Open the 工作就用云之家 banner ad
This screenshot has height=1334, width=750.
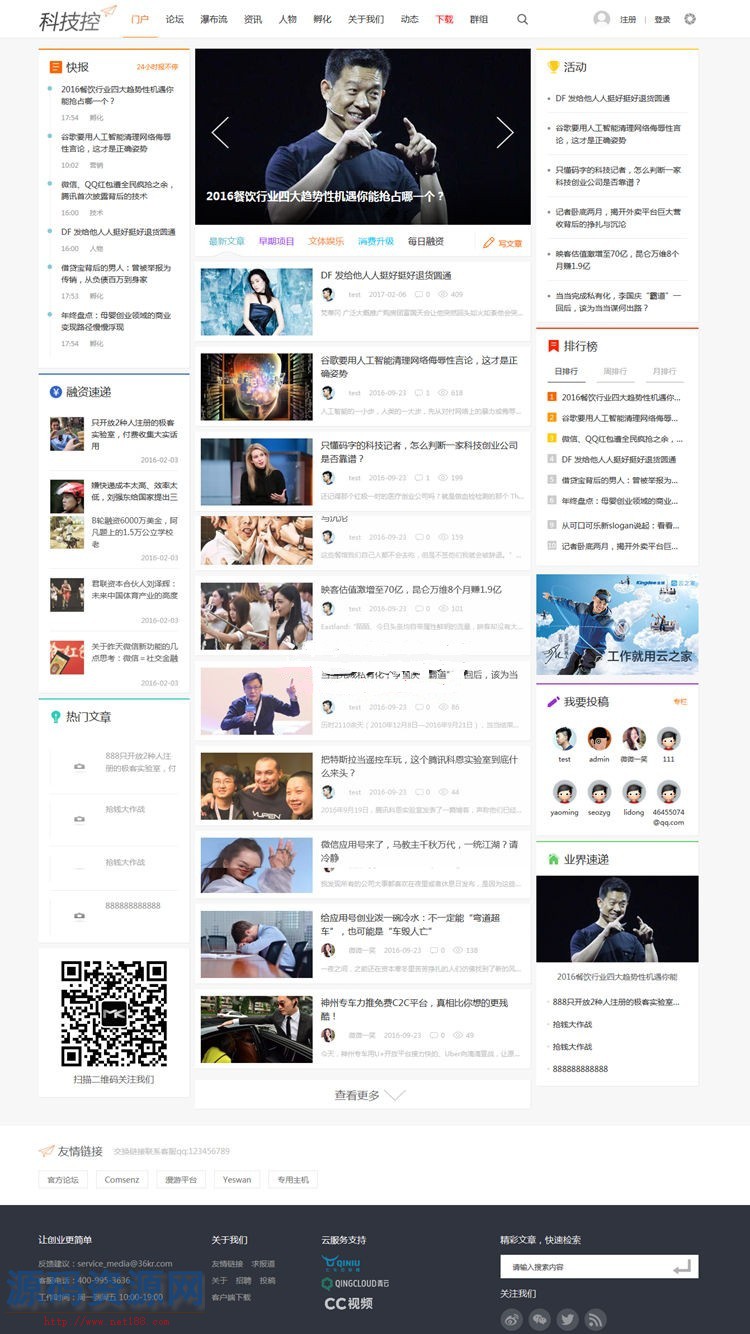[x=617, y=625]
